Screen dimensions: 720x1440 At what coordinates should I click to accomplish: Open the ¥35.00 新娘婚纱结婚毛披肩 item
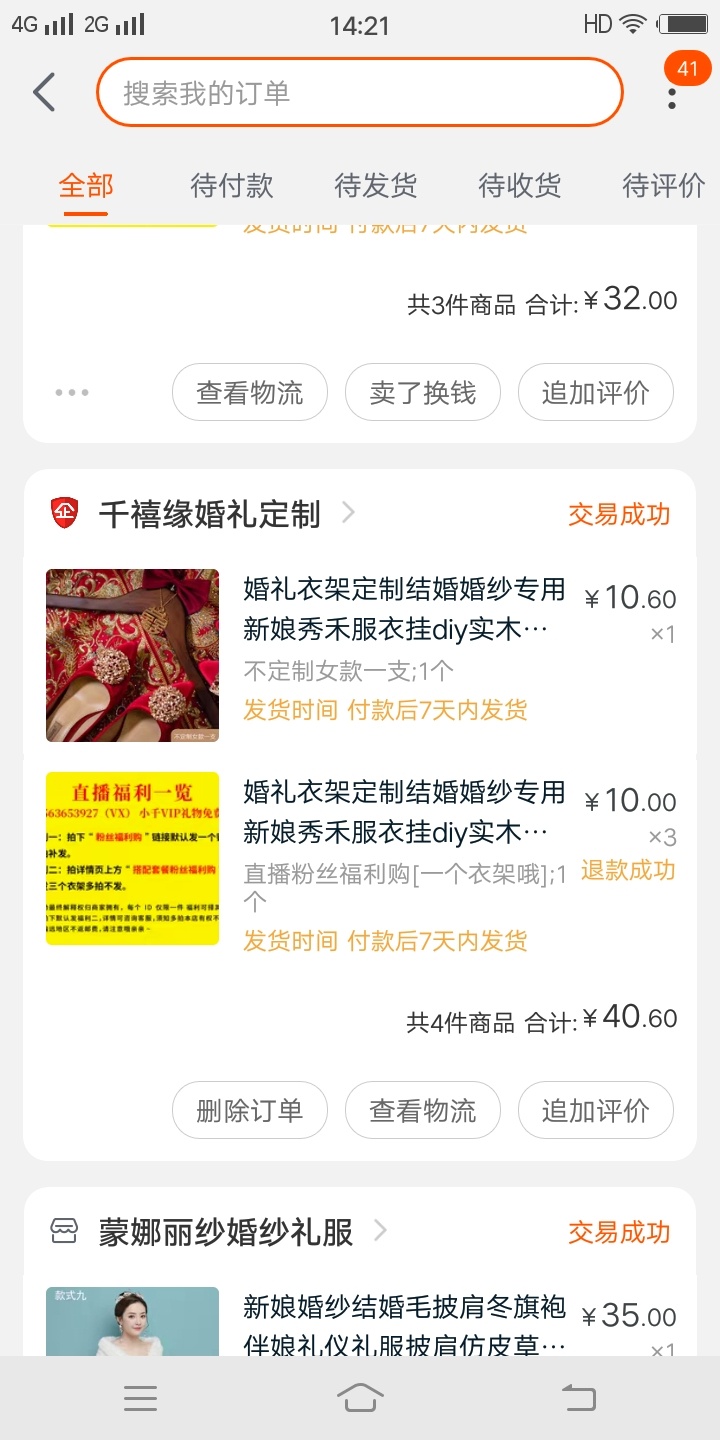(404, 1320)
